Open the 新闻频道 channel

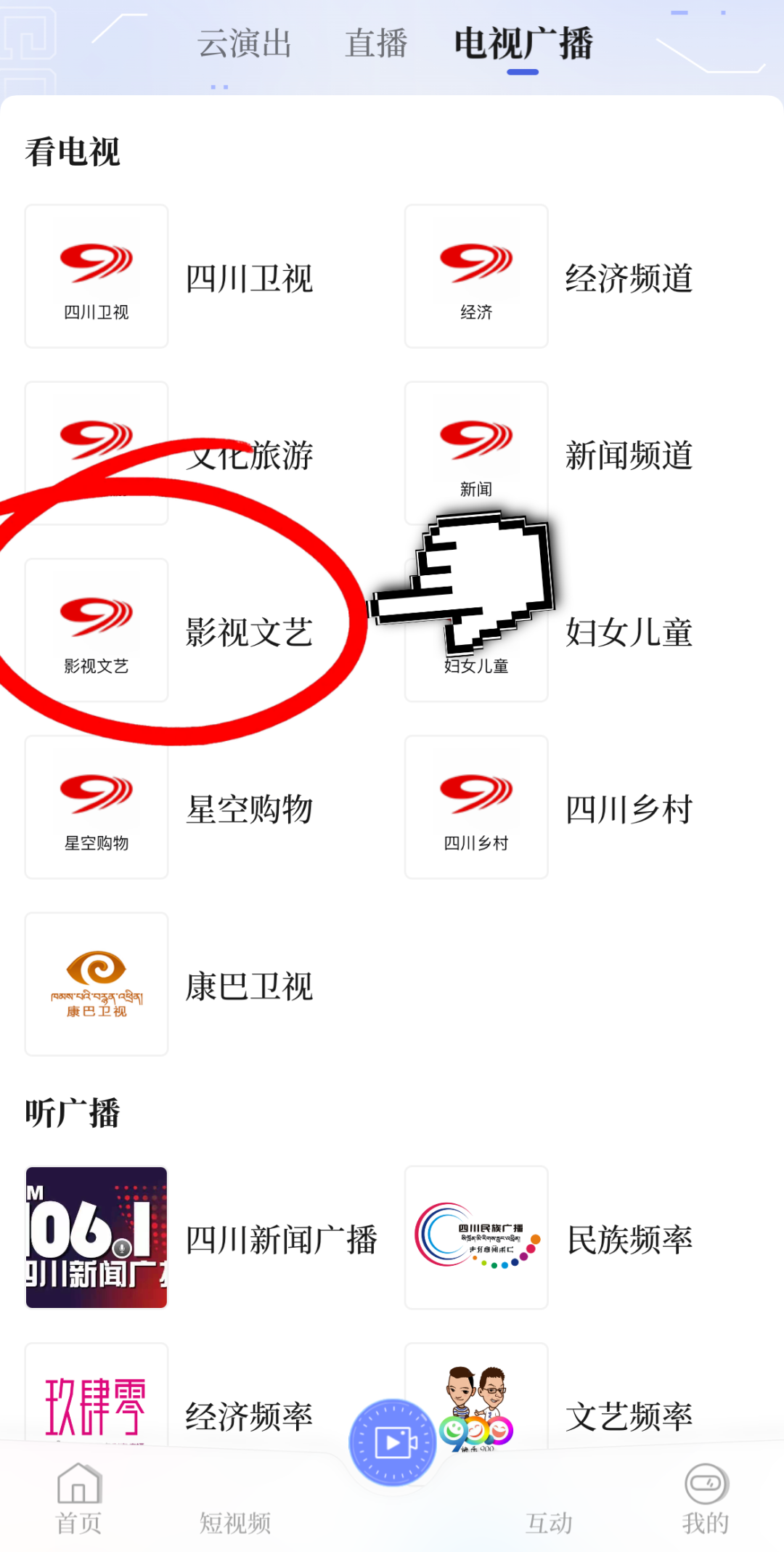476,452
